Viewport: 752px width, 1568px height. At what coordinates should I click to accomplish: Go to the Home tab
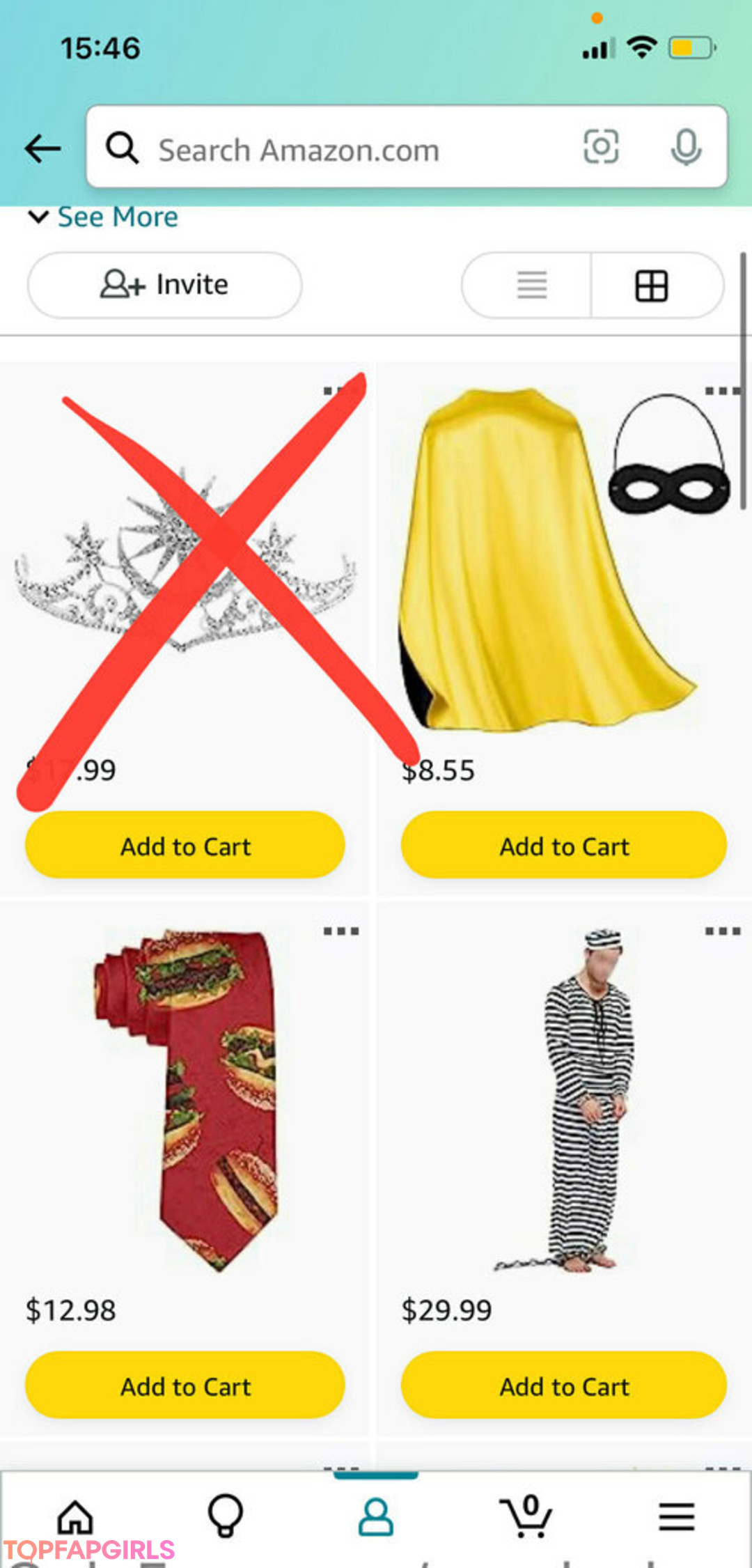tap(75, 1516)
